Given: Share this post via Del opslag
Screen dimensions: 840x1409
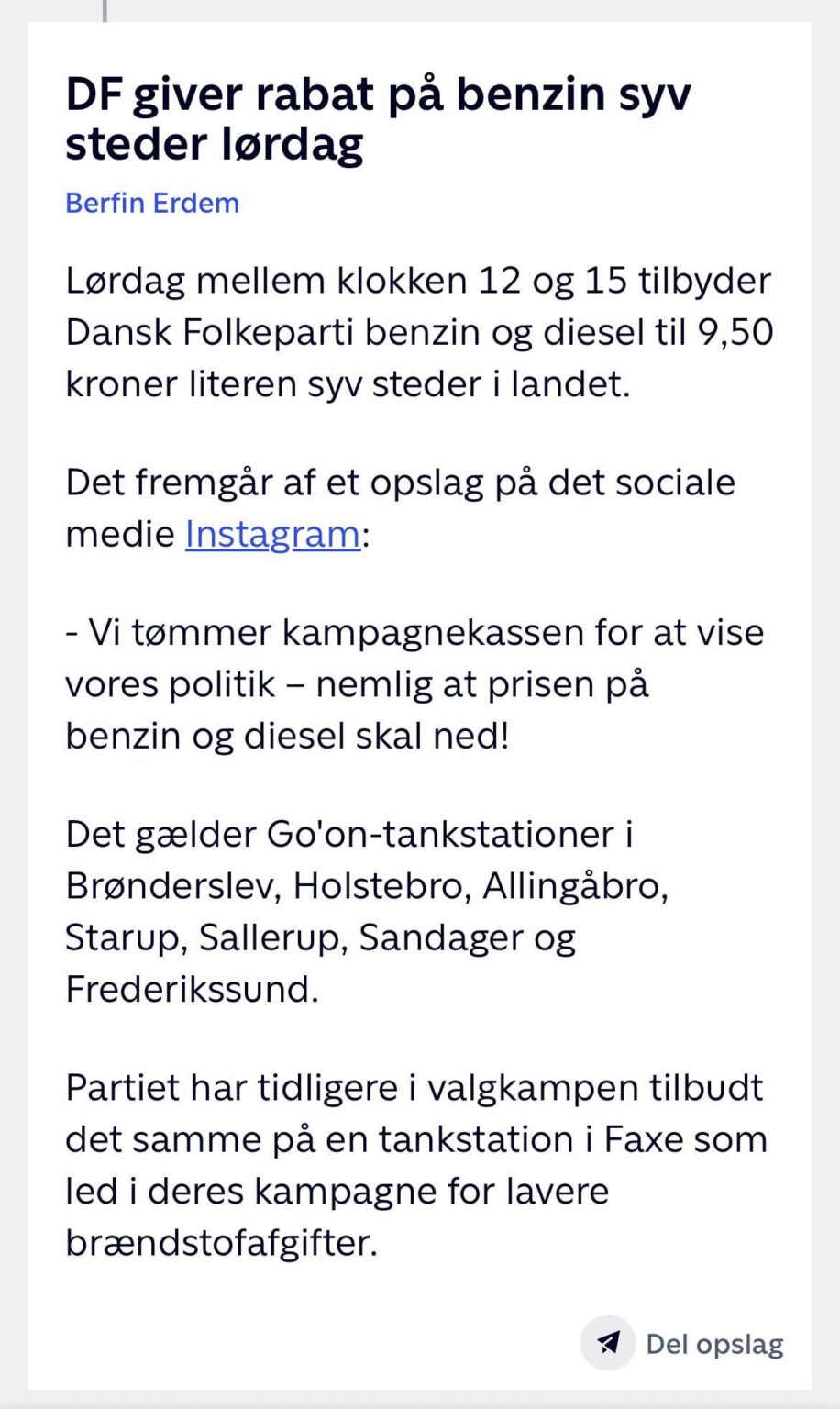Looking at the screenshot, I should pos(683,1344).
